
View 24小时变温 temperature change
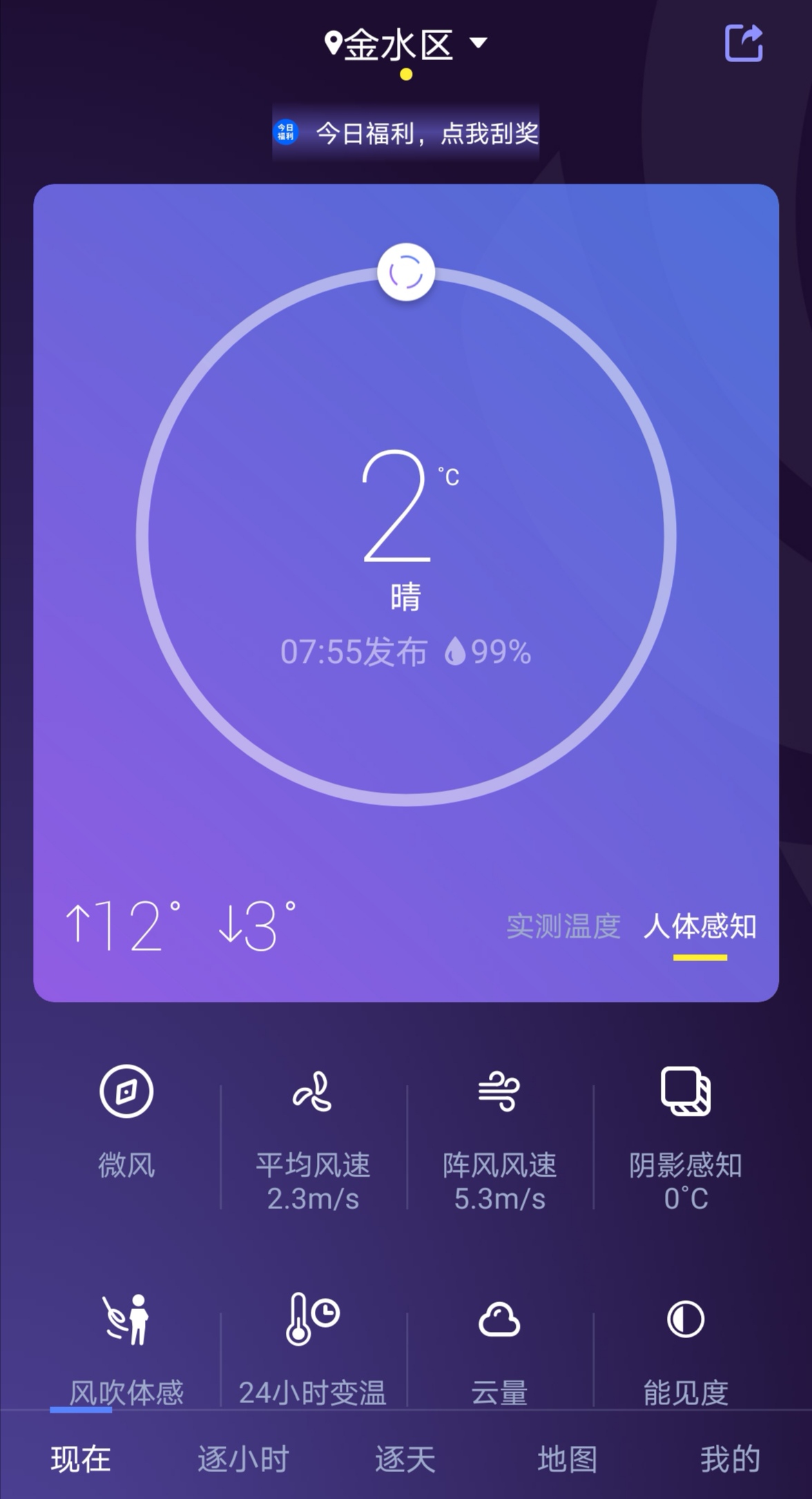coord(313,1350)
